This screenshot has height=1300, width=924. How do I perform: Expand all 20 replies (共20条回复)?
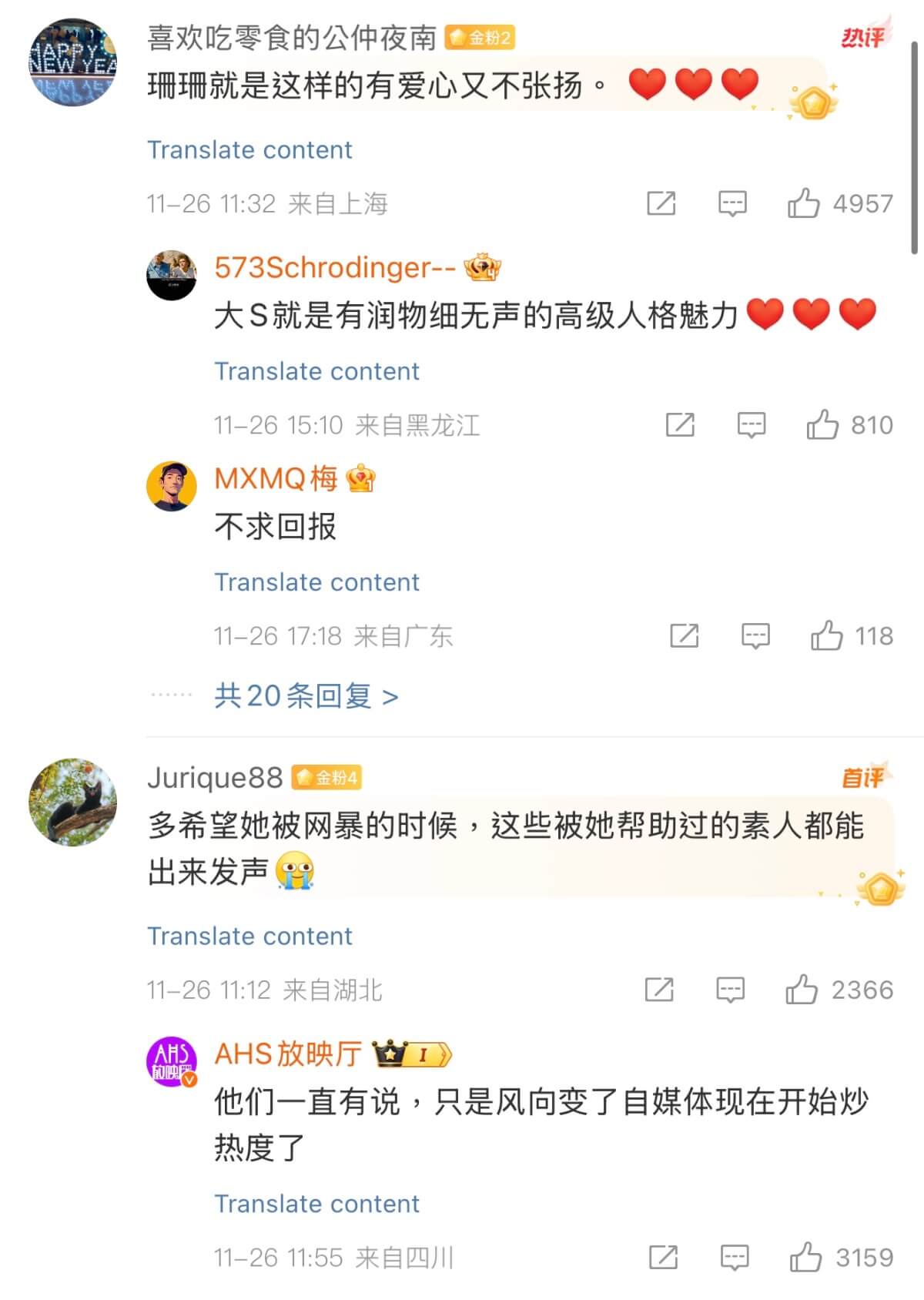[306, 695]
